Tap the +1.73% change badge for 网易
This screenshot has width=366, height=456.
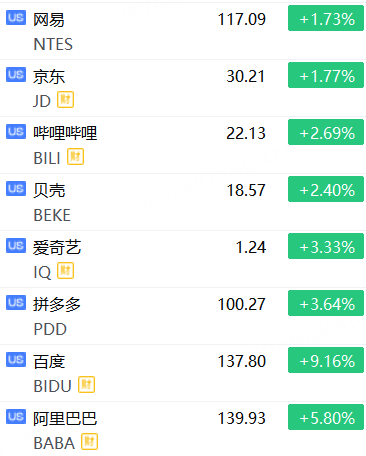326,18
